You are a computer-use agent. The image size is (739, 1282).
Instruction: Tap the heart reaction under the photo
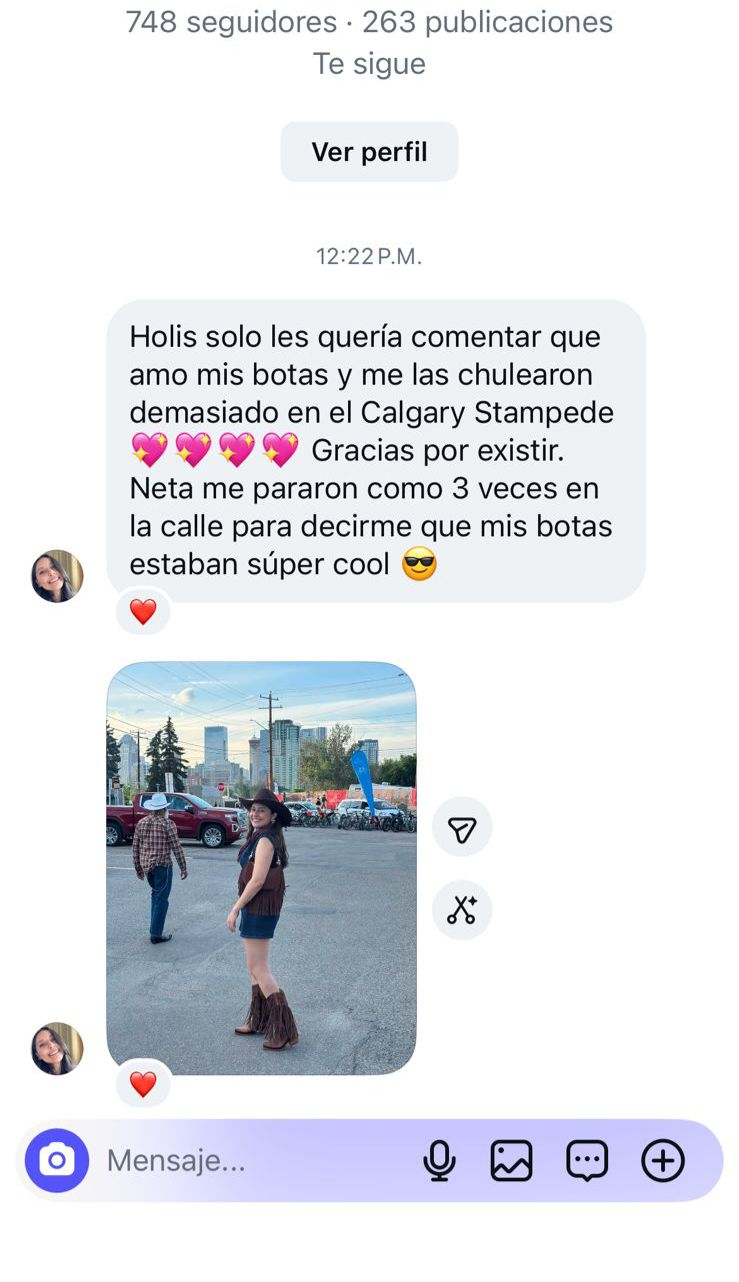point(143,1084)
